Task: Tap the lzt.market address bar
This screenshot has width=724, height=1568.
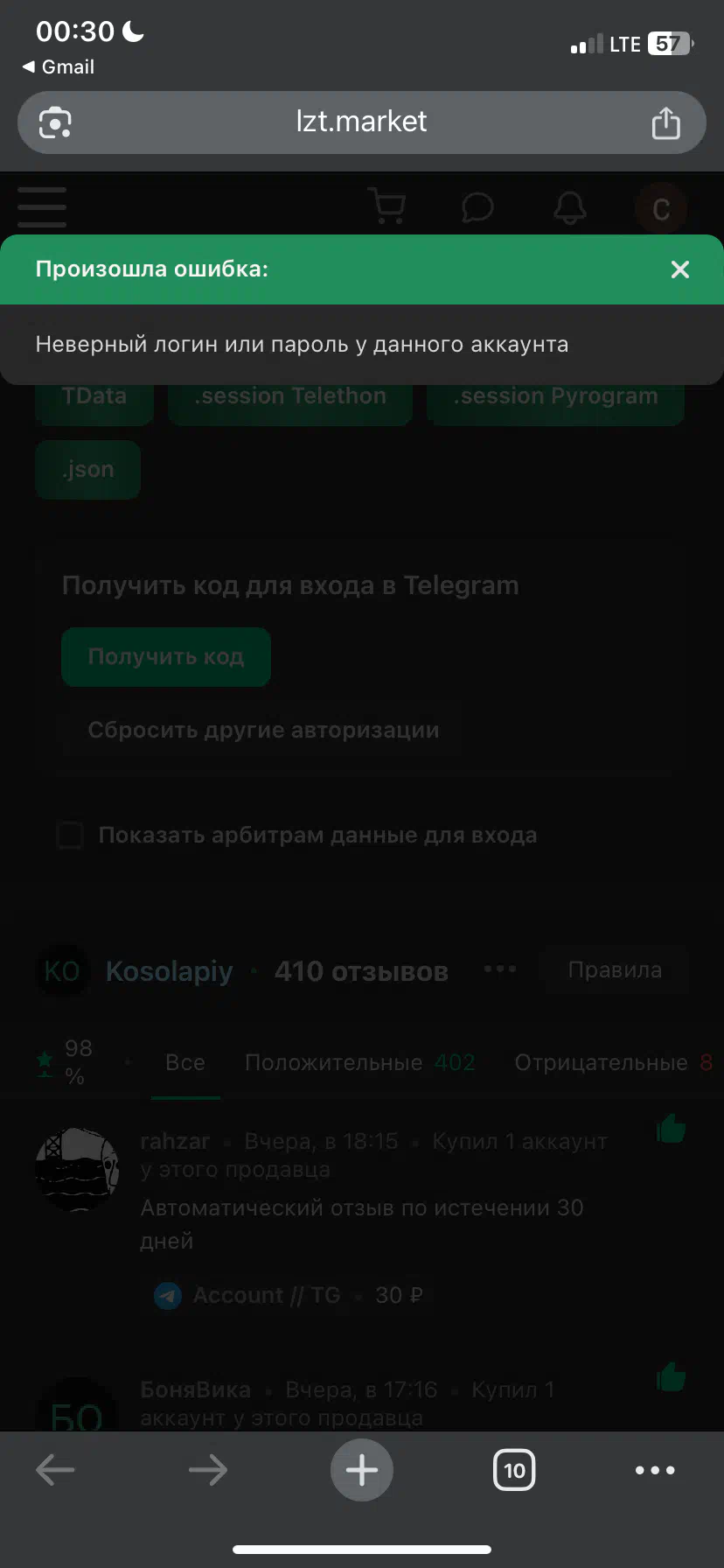Action: point(361,122)
